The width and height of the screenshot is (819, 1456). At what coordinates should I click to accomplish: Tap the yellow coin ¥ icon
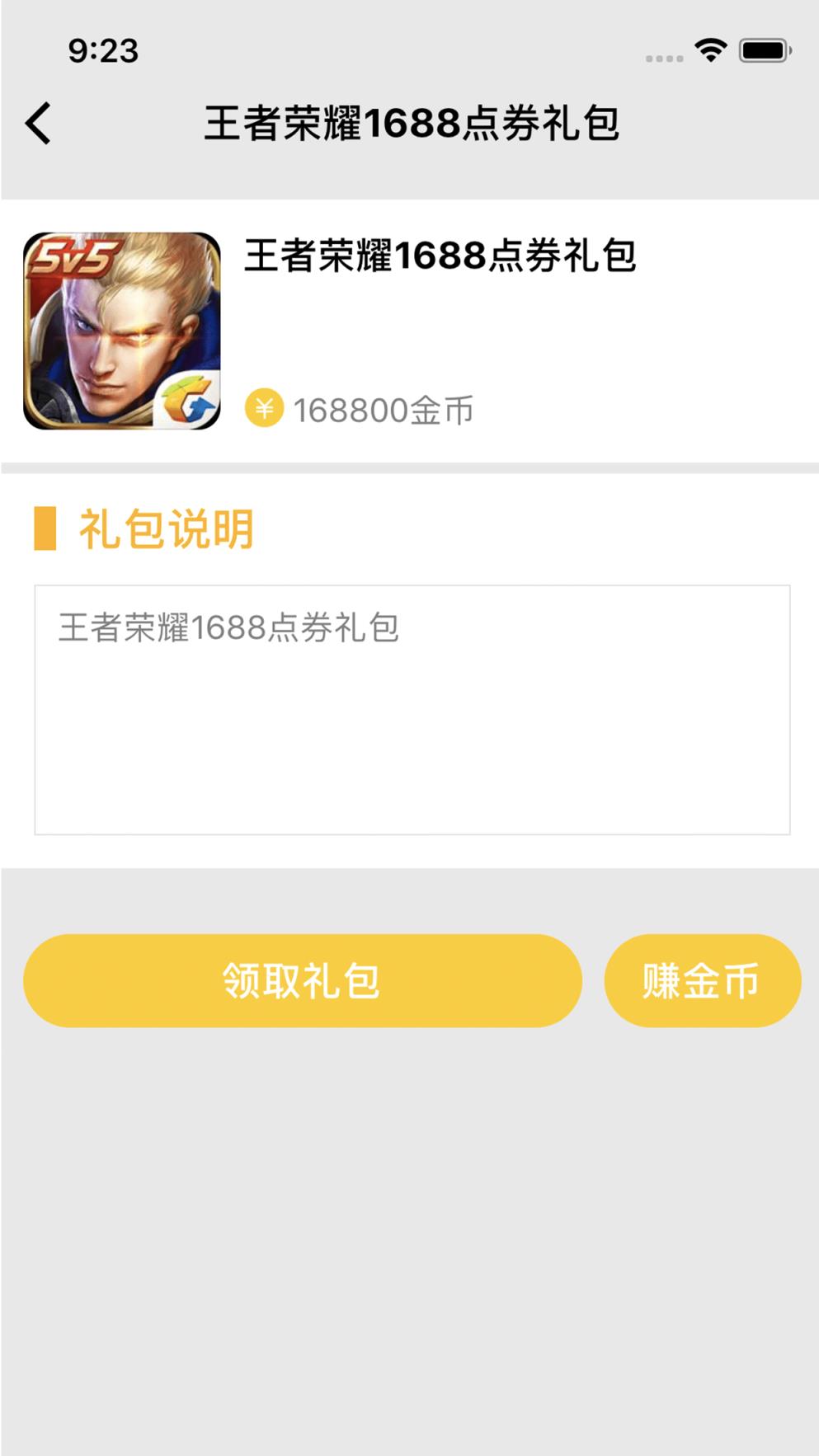[x=262, y=407]
